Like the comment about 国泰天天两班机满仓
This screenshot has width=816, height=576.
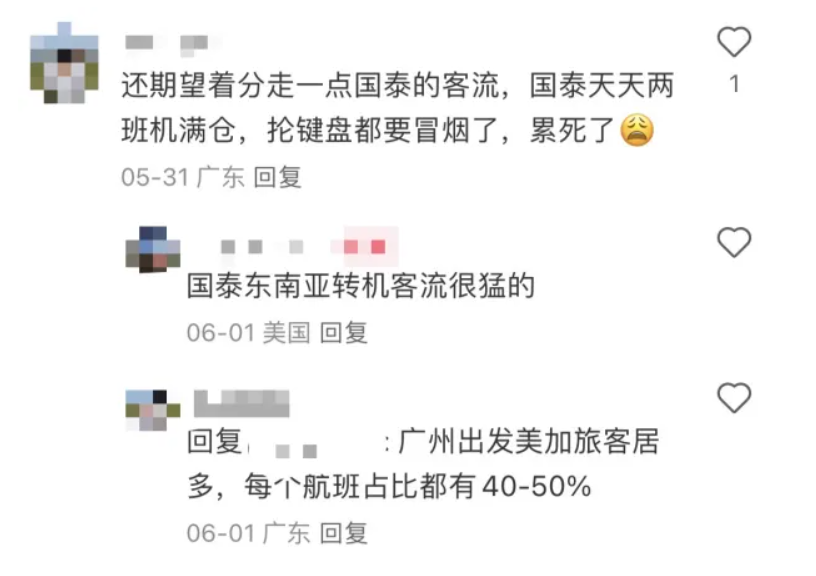[x=734, y=42]
